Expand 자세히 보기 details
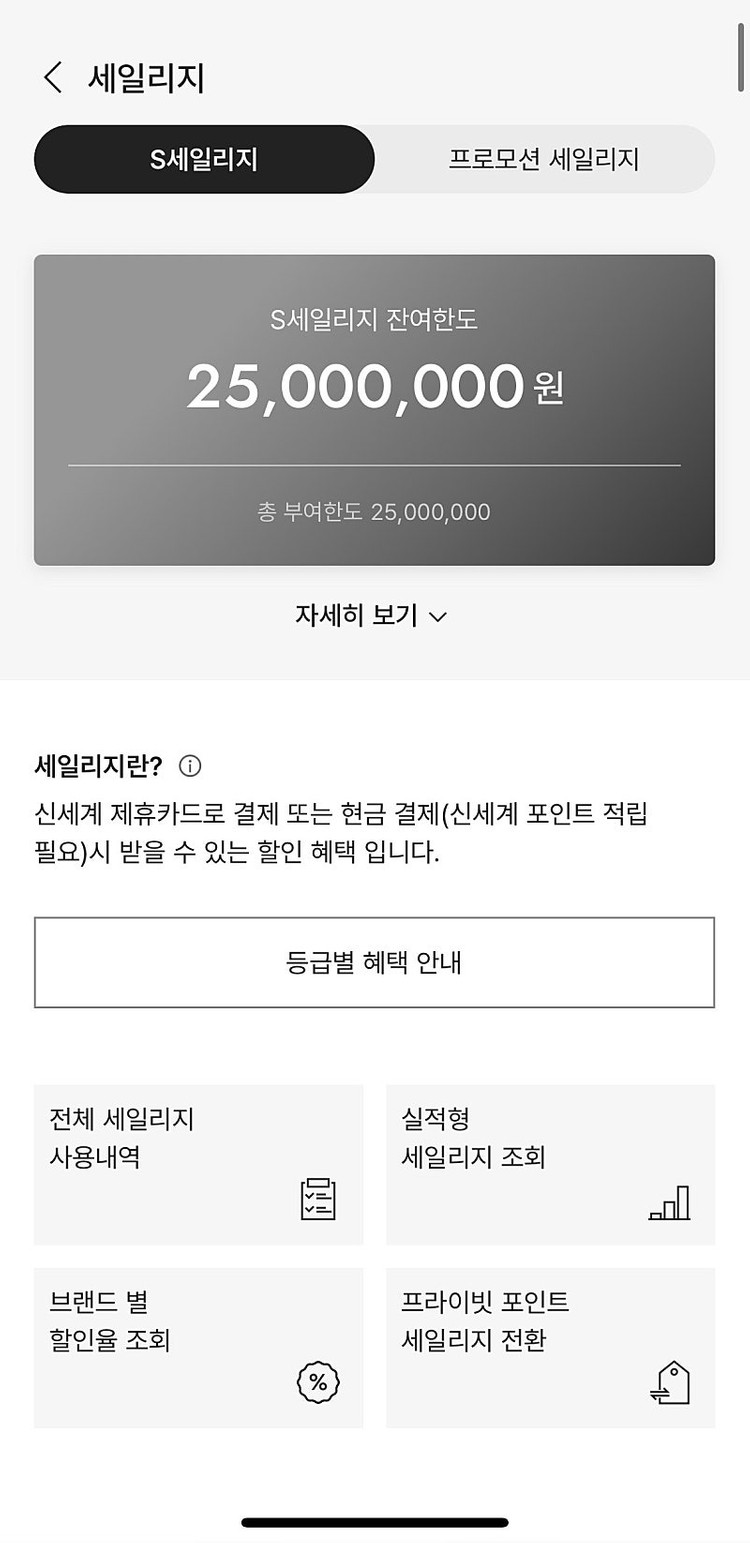This screenshot has width=750, height=1543. [x=371, y=615]
